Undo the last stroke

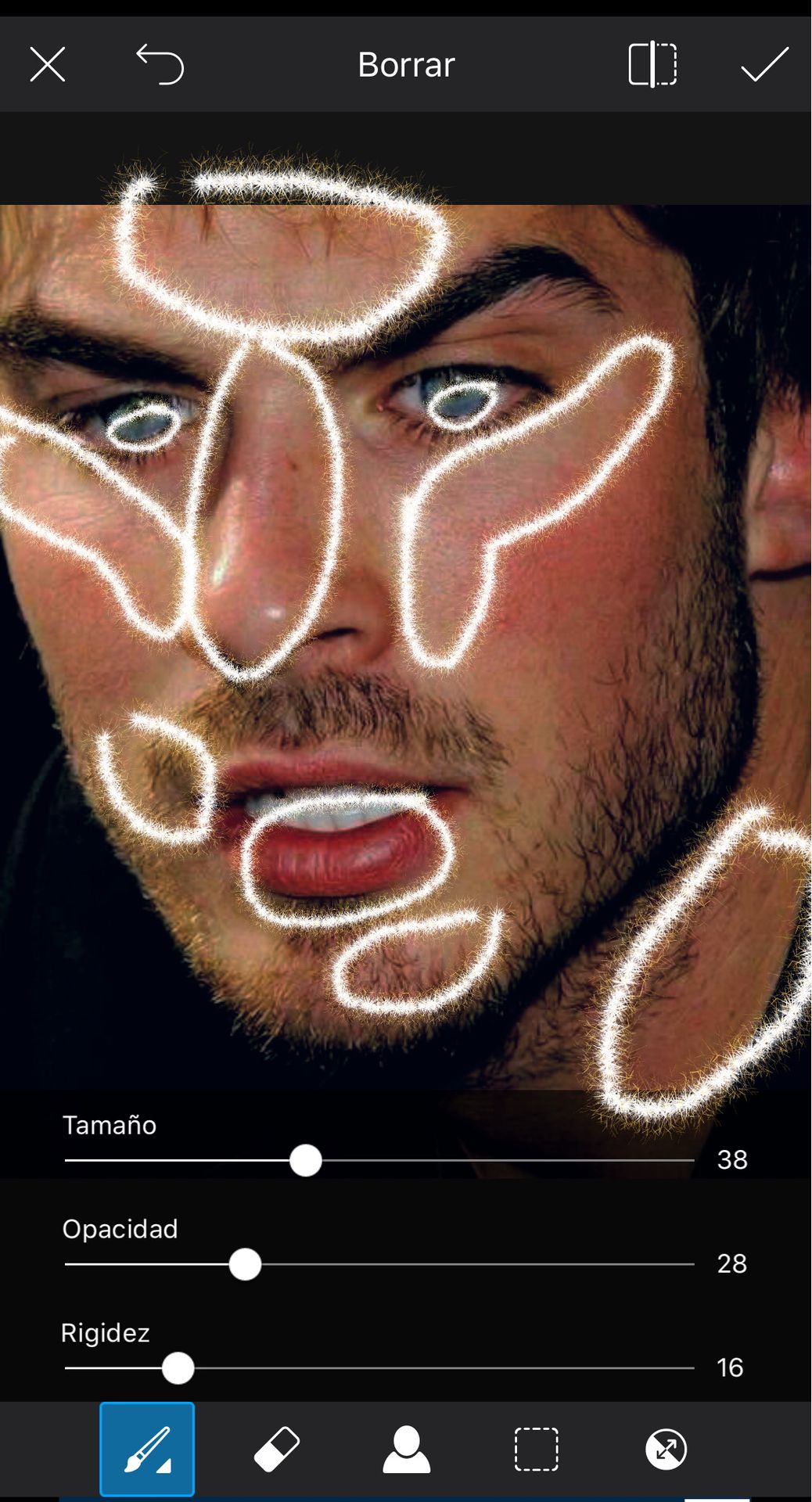(160, 64)
